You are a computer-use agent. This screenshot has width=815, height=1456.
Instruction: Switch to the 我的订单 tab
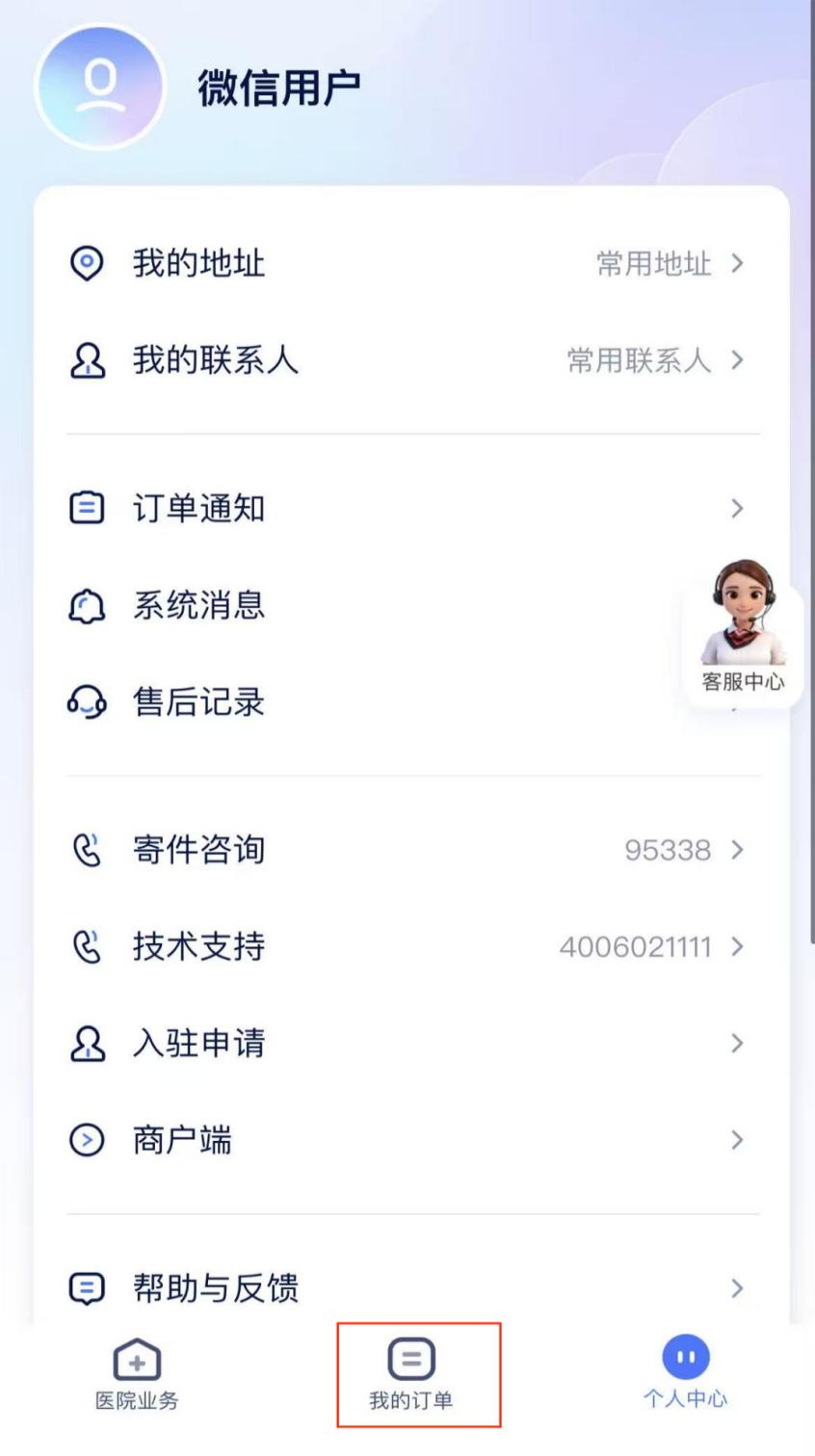[x=411, y=1373]
